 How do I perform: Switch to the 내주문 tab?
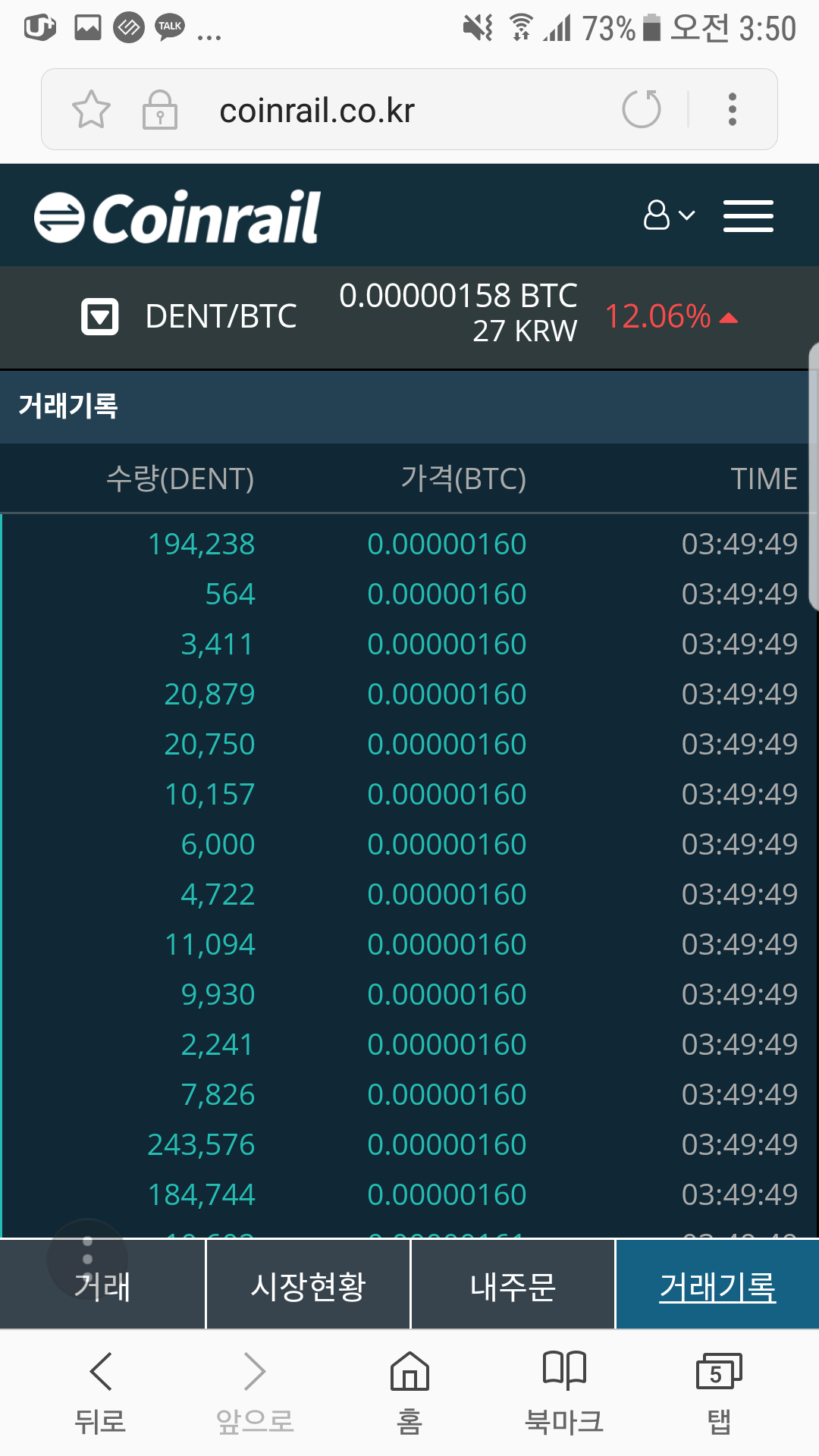(513, 1284)
